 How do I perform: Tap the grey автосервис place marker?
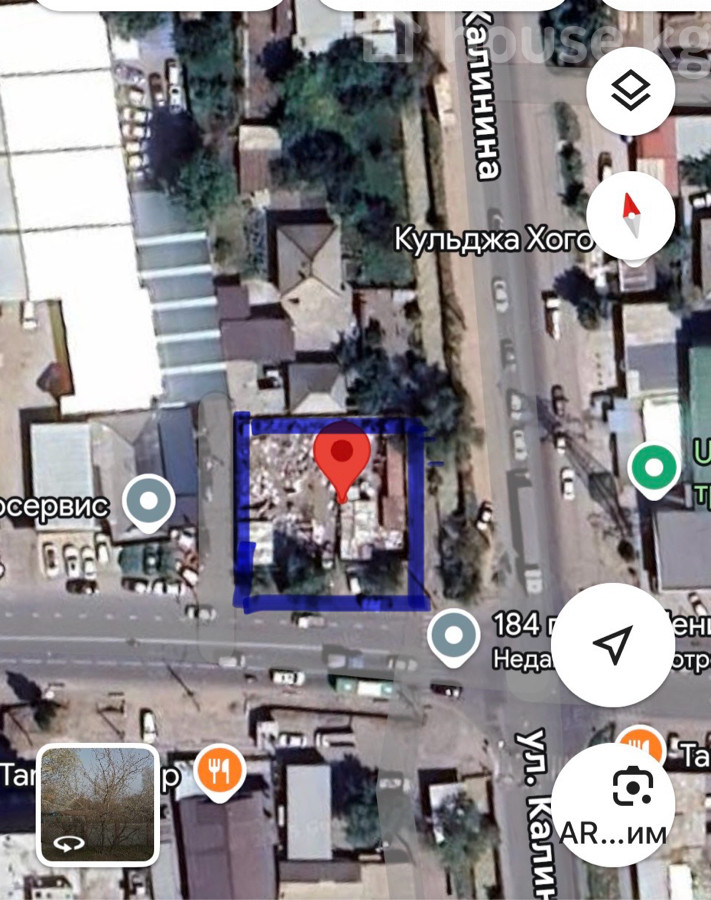point(150,500)
